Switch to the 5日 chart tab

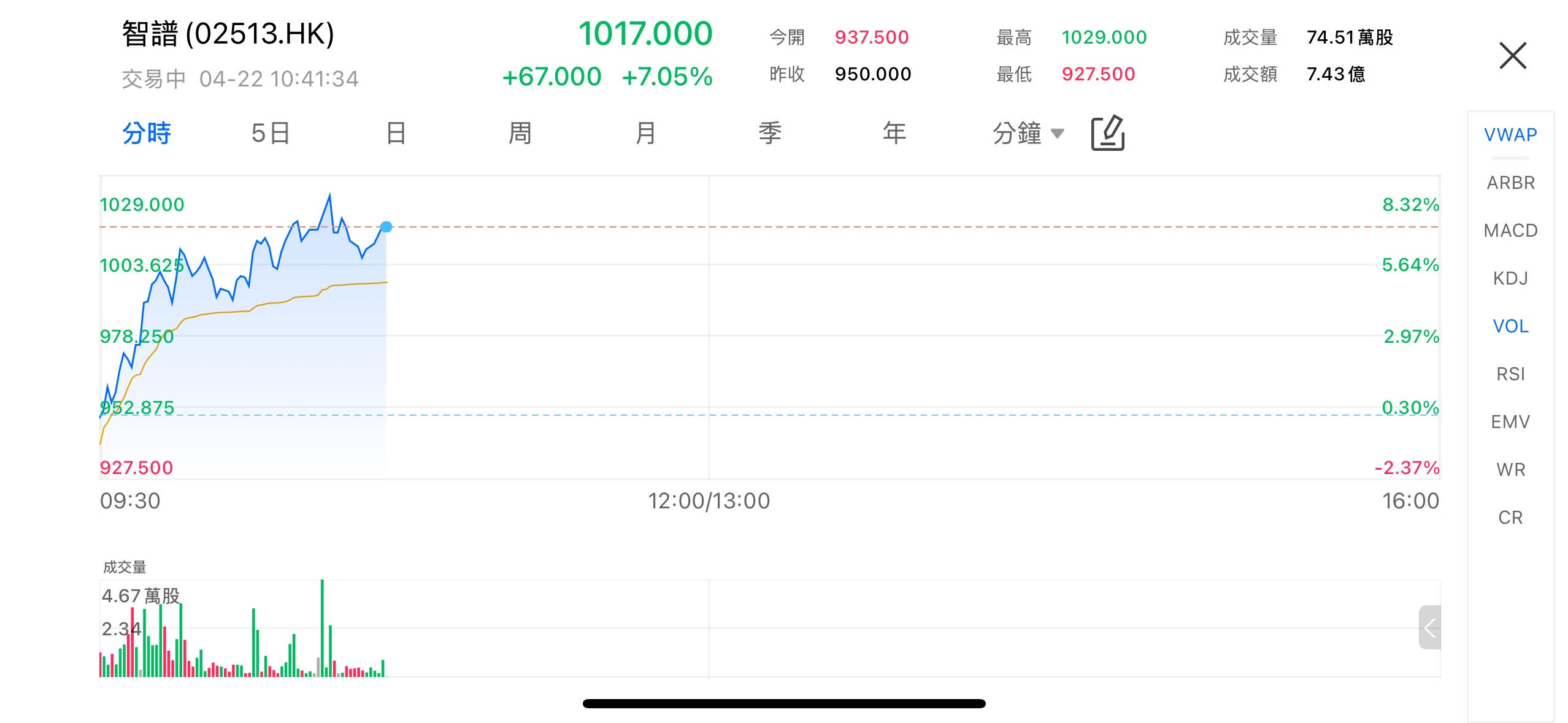(271, 133)
